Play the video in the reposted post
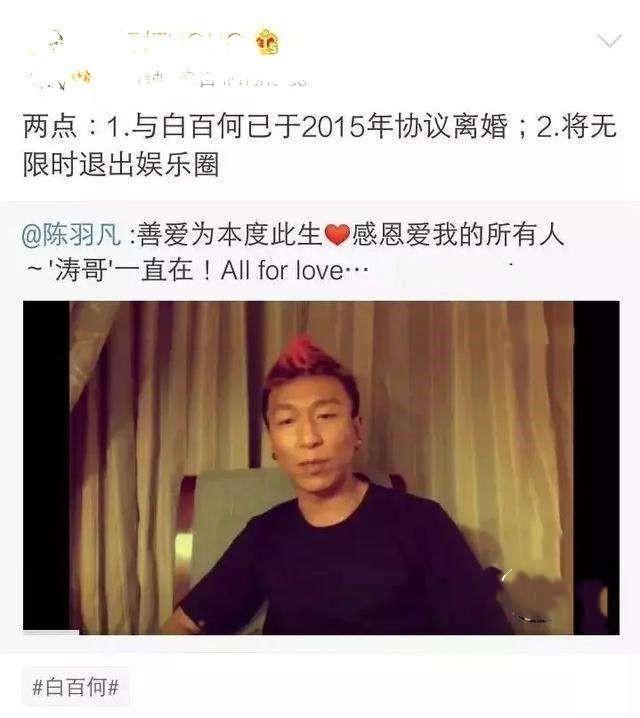This screenshot has height=718, width=640. 320,467
